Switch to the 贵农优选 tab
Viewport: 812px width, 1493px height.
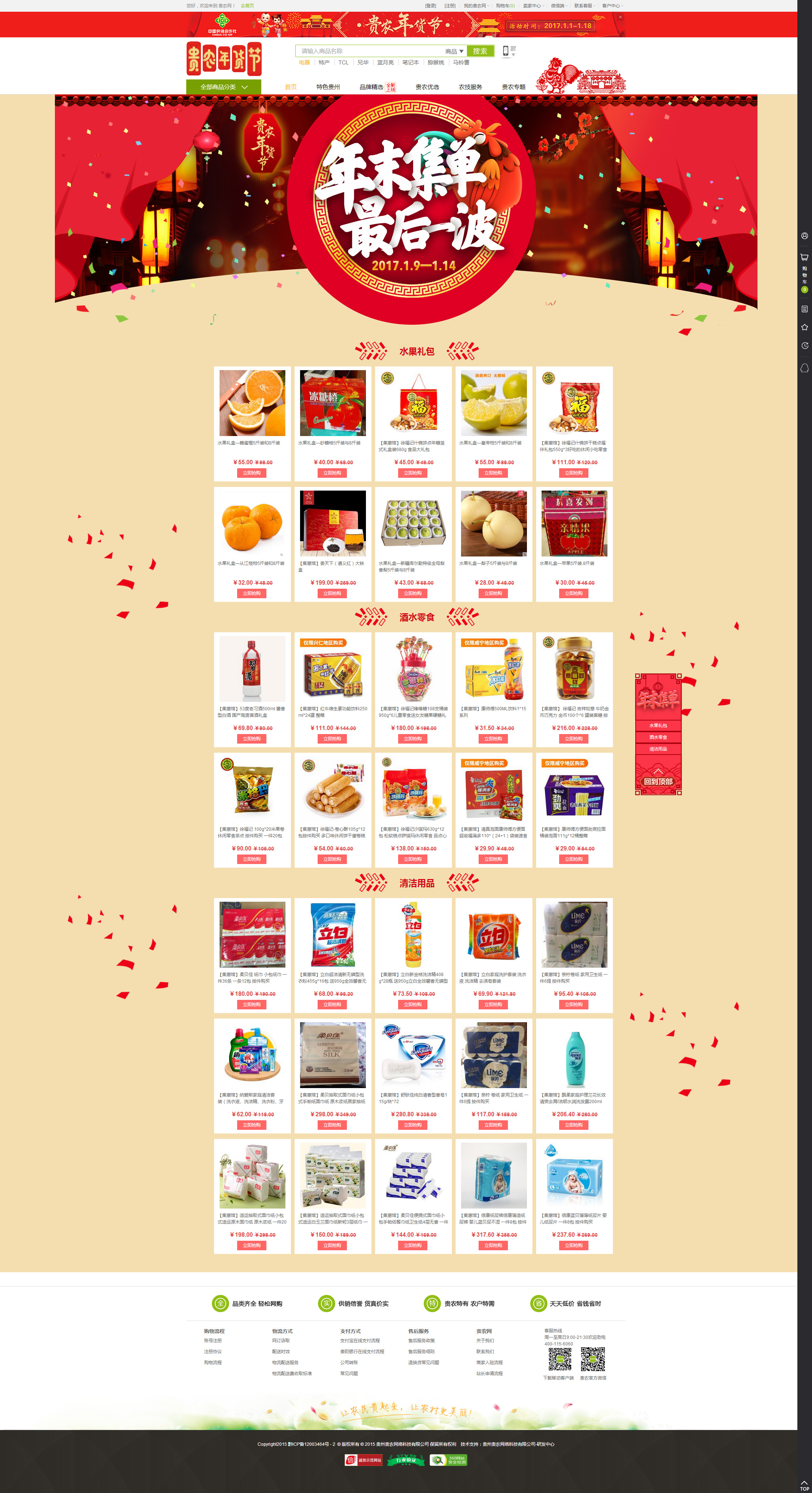click(427, 87)
